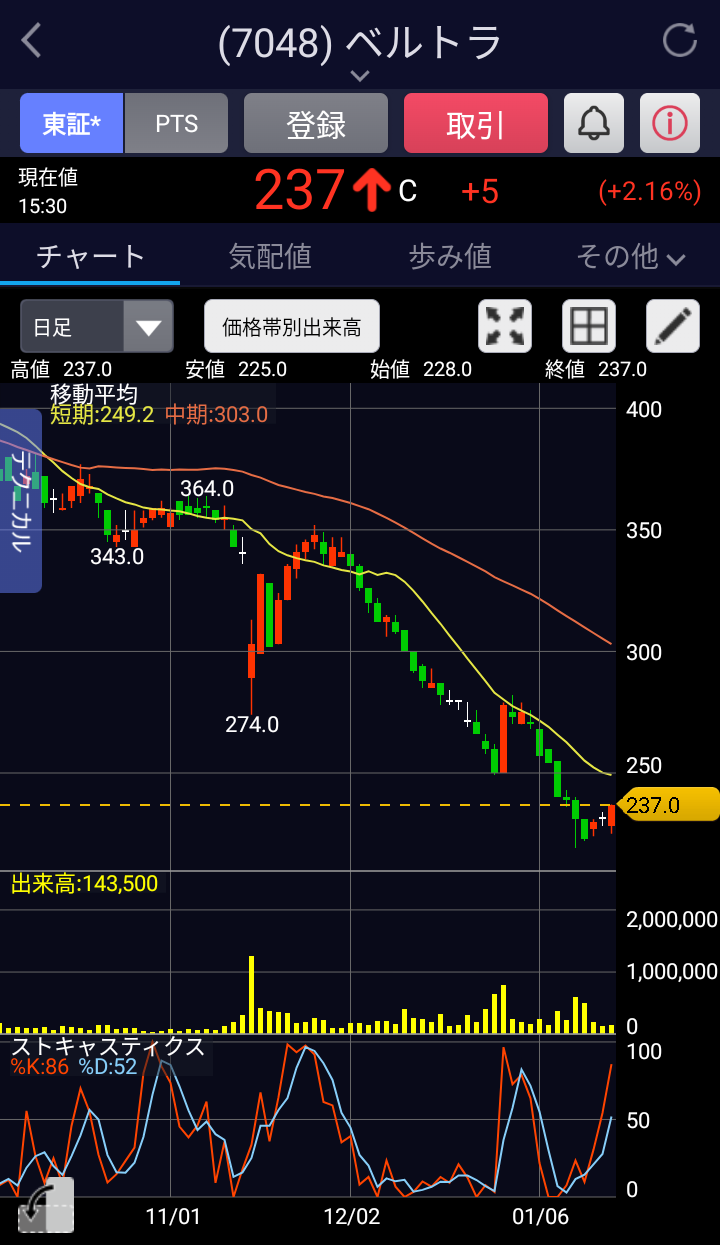The height and width of the screenshot is (1245, 720).
Task: Go back using the top-left arrow
Action: [32, 41]
